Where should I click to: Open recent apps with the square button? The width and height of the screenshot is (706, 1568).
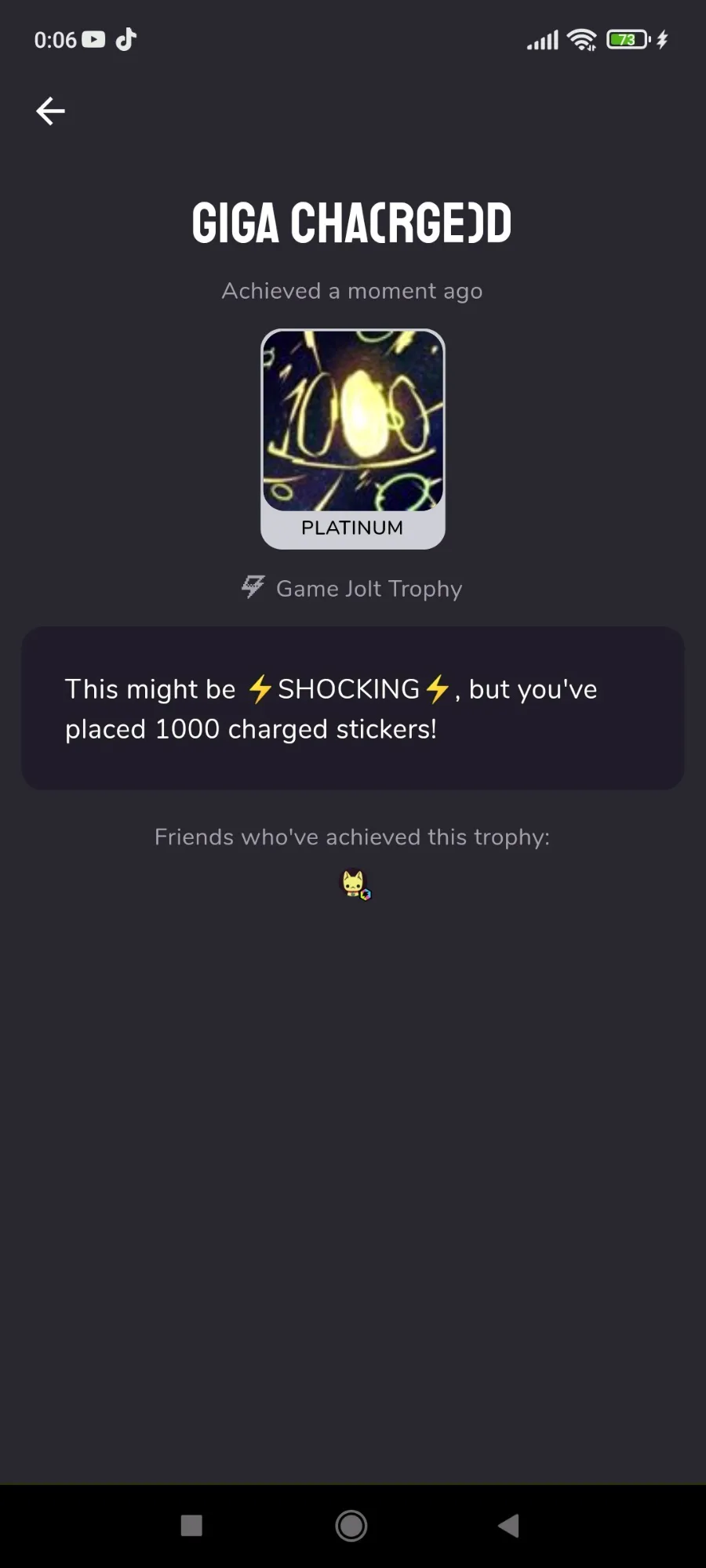[191, 1525]
